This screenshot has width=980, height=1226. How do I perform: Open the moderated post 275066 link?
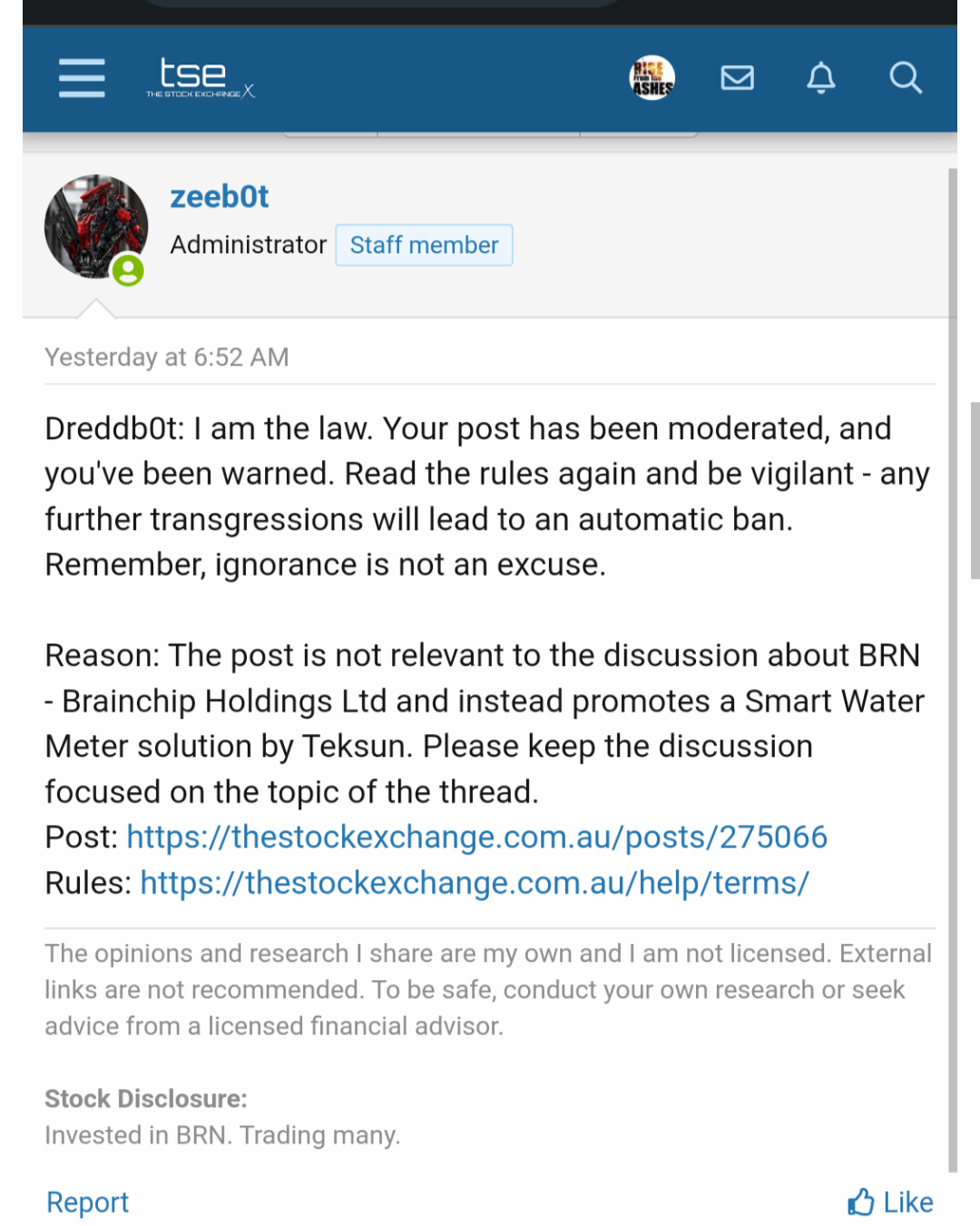[x=476, y=837]
